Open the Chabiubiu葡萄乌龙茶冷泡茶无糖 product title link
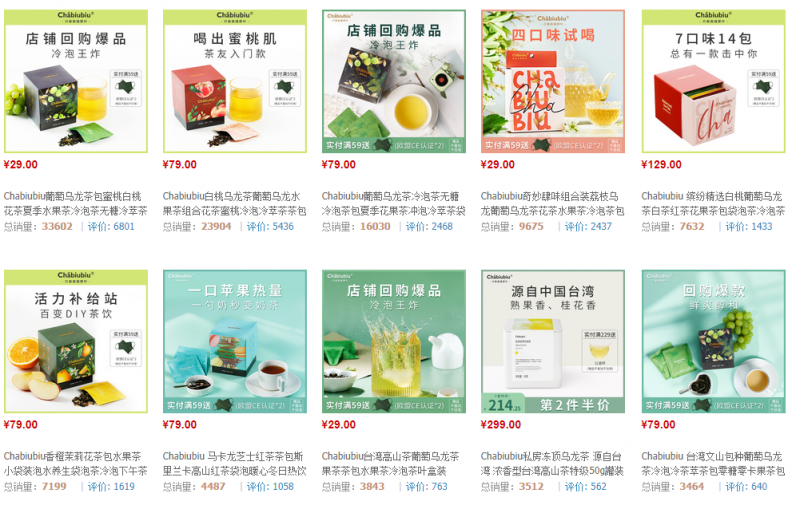The height and width of the screenshot is (509, 800). 394,203
